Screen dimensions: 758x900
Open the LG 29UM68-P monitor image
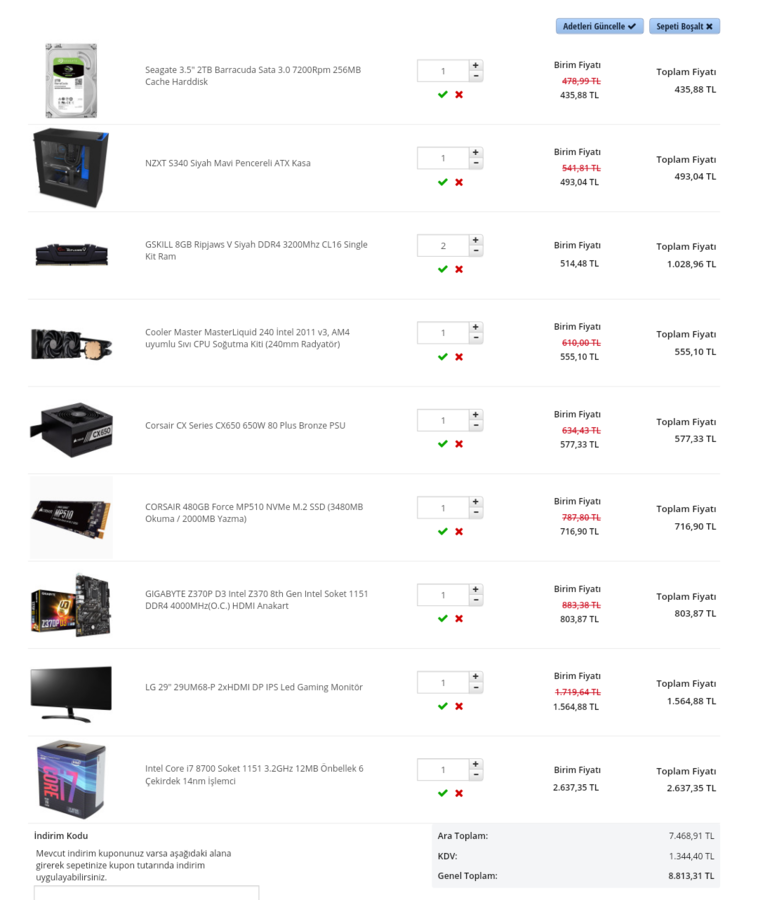tap(71, 693)
